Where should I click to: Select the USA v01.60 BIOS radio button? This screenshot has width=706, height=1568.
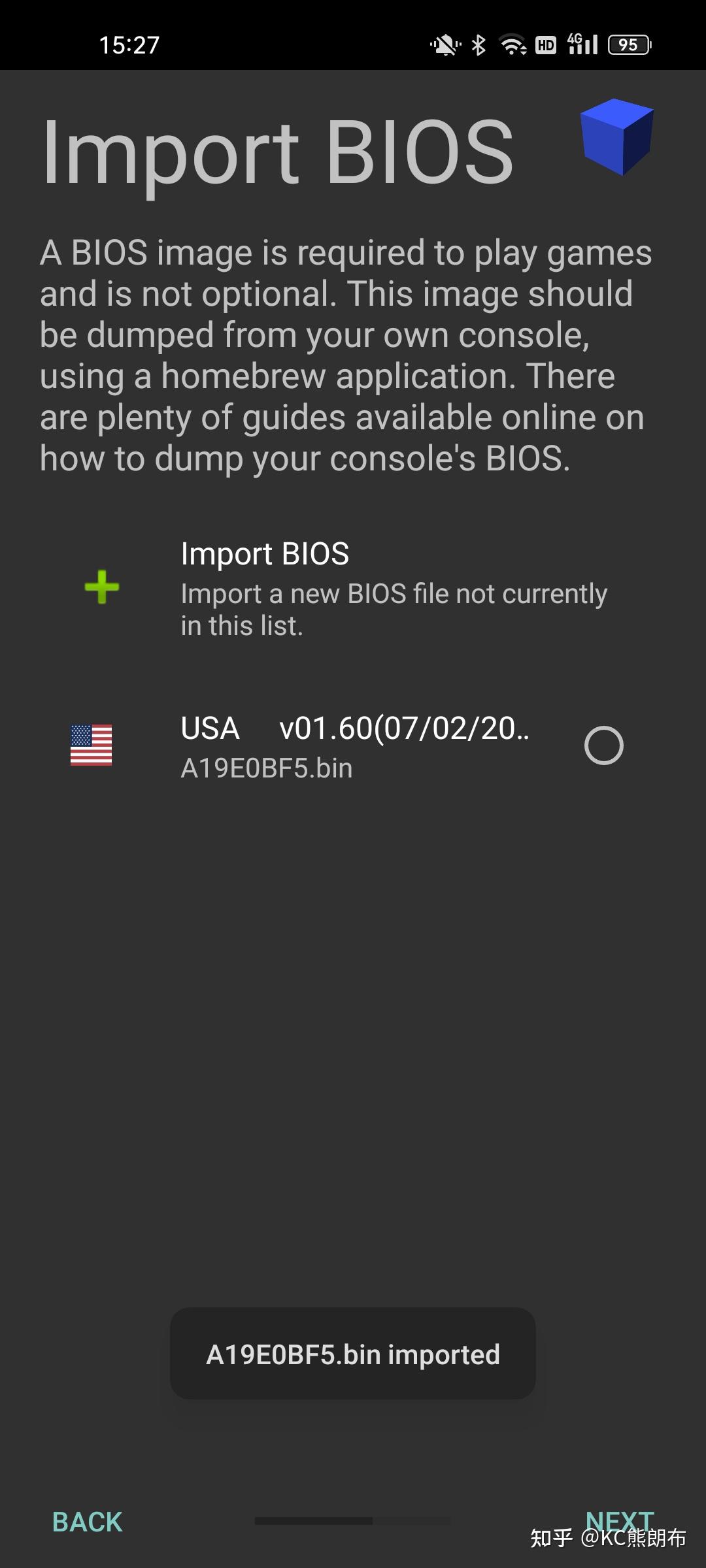[603, 745]
